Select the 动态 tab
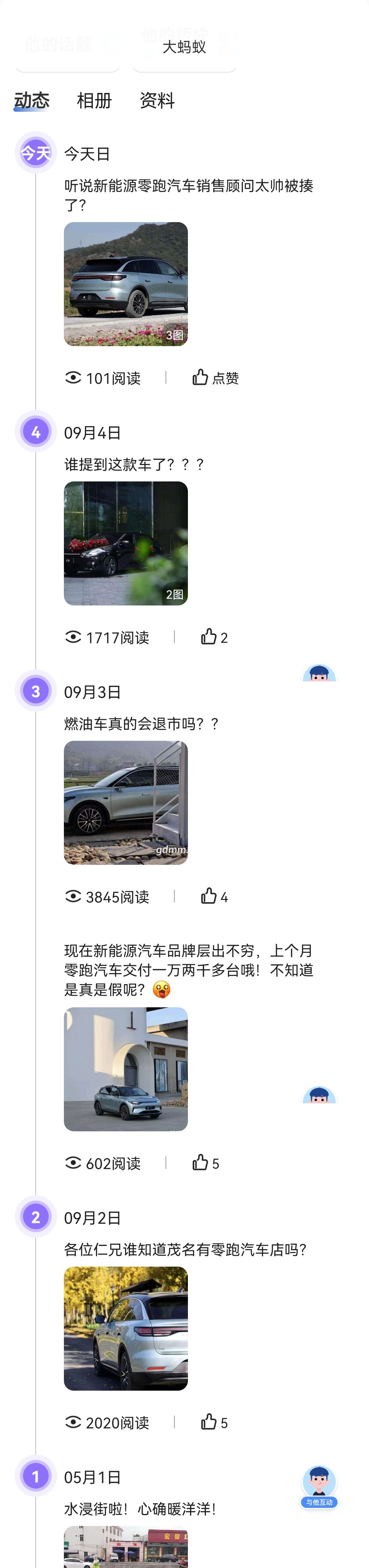This screenshot has width=369, height=1568. tap(32, 100)
